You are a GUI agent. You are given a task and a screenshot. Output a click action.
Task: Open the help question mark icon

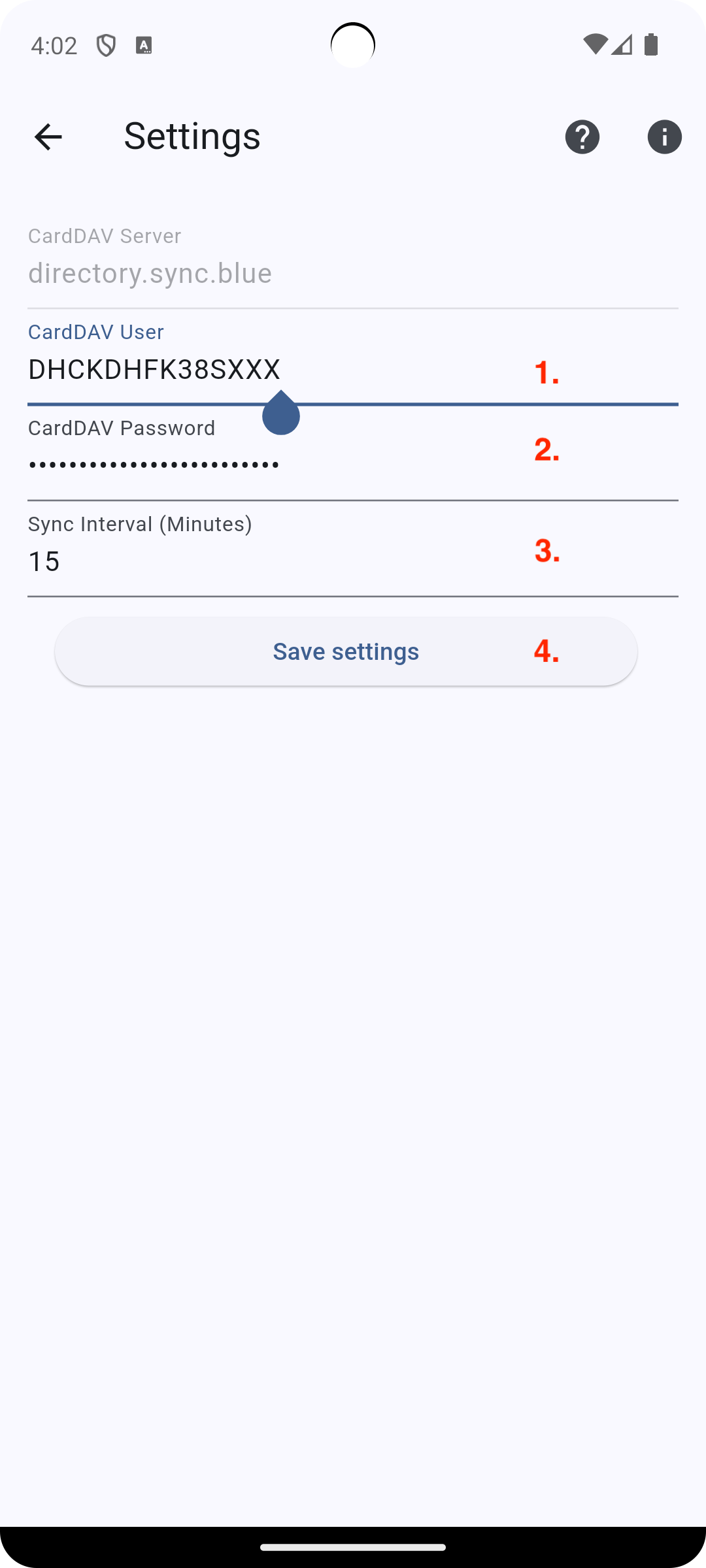tap(582, 137)
